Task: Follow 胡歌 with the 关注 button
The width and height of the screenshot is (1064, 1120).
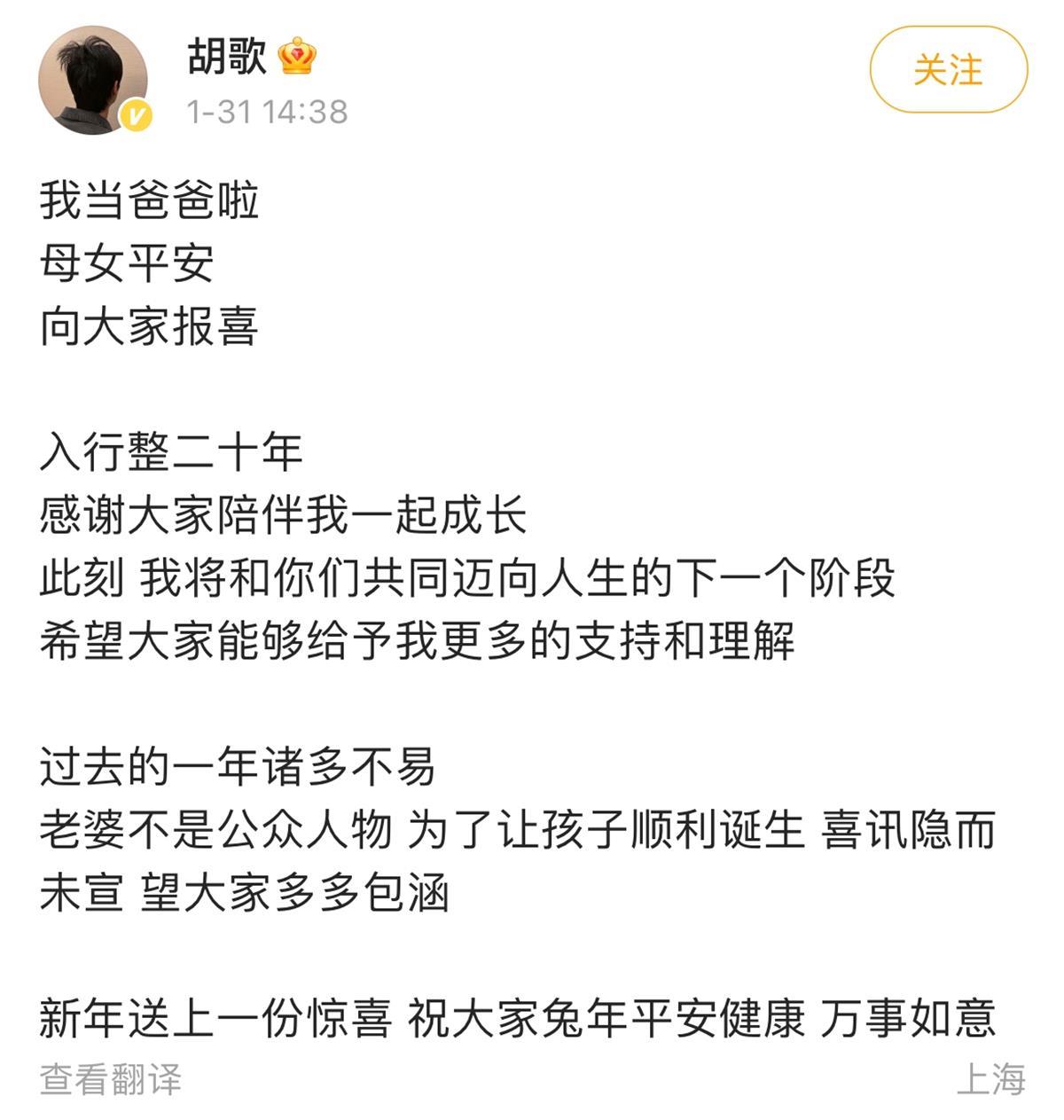Action: [x=948, y=70]
